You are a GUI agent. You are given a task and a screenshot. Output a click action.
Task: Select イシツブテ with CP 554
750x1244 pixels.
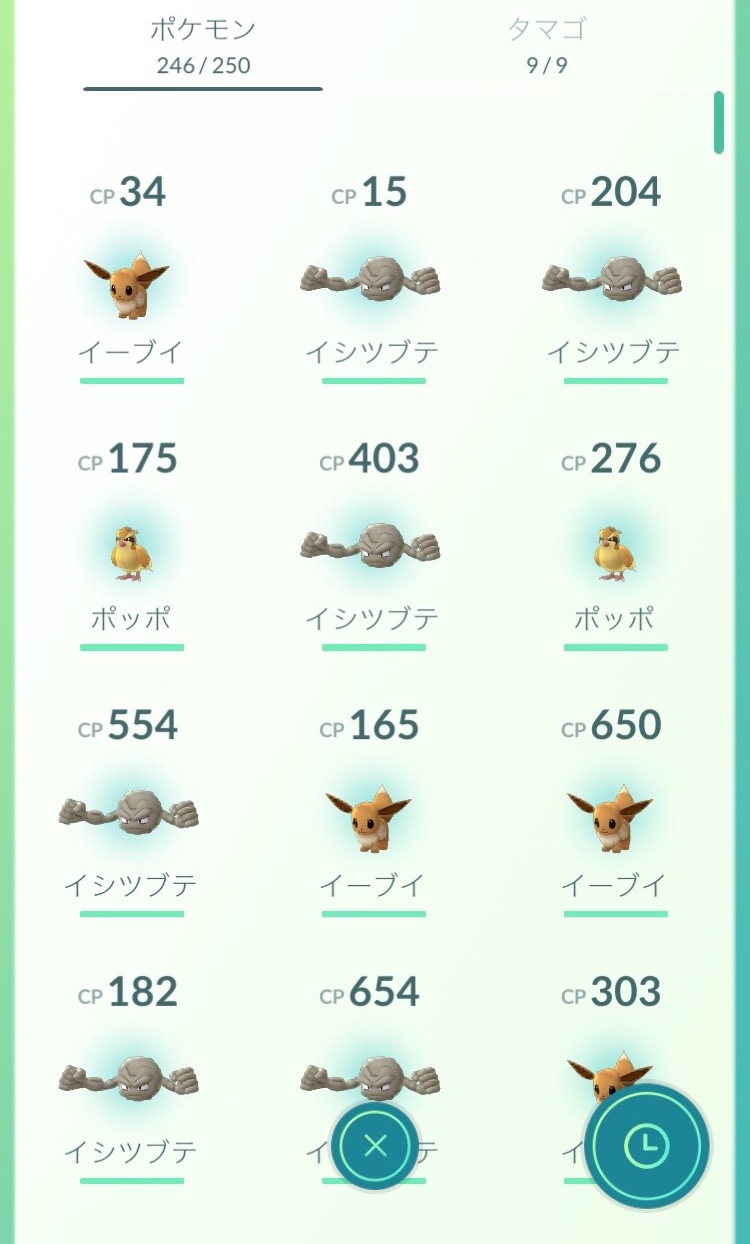coord(131,814)
